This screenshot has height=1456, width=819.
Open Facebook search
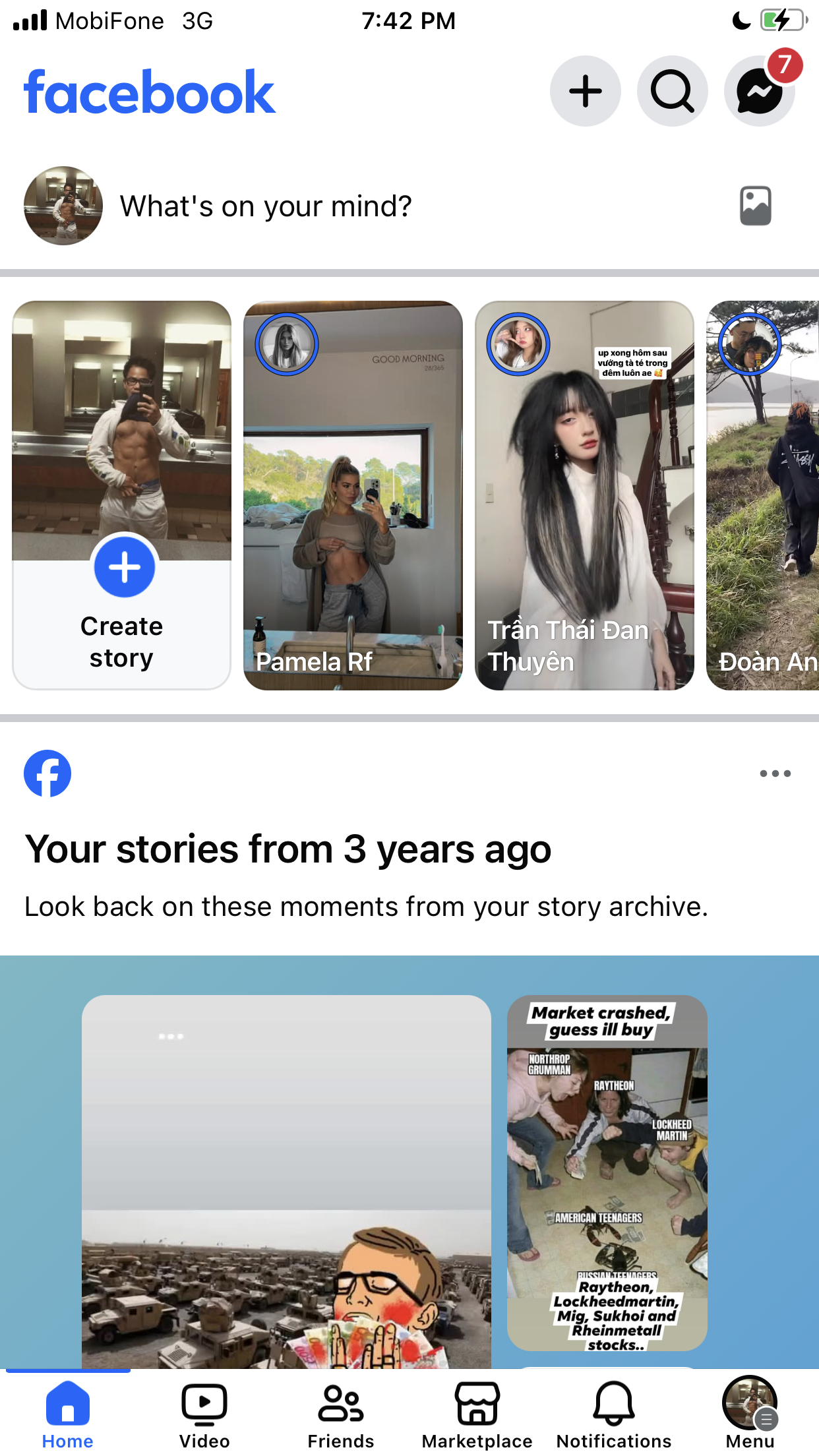pos(673,91)
